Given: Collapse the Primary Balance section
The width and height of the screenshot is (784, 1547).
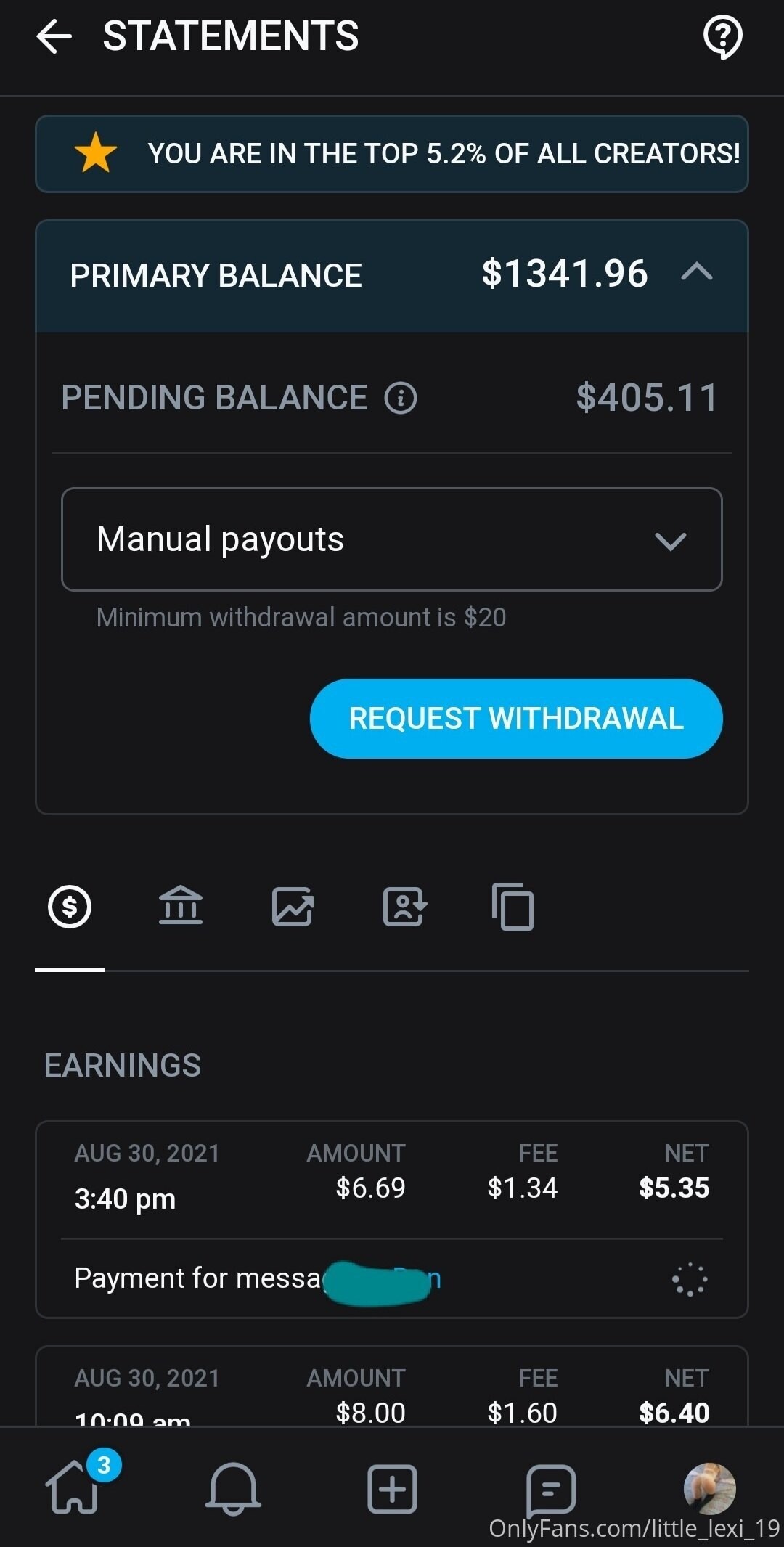Looking at the screenshot, I should pos(697,273).
